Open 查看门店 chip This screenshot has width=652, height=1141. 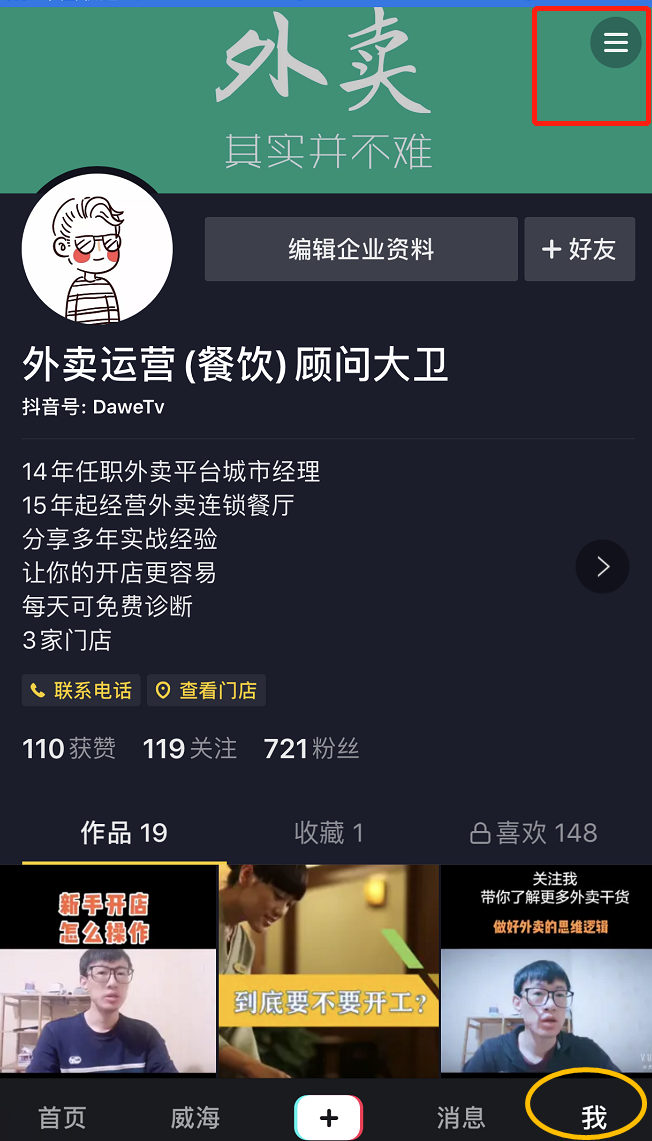coord(206,690)
